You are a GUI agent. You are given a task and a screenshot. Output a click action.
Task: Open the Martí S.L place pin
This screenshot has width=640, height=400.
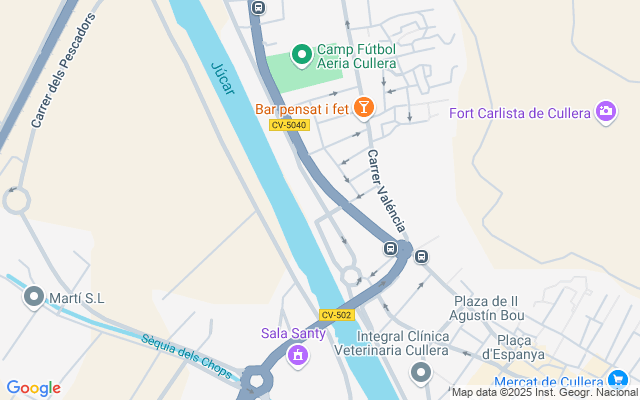pyautogui.click(x=35, y=297)
